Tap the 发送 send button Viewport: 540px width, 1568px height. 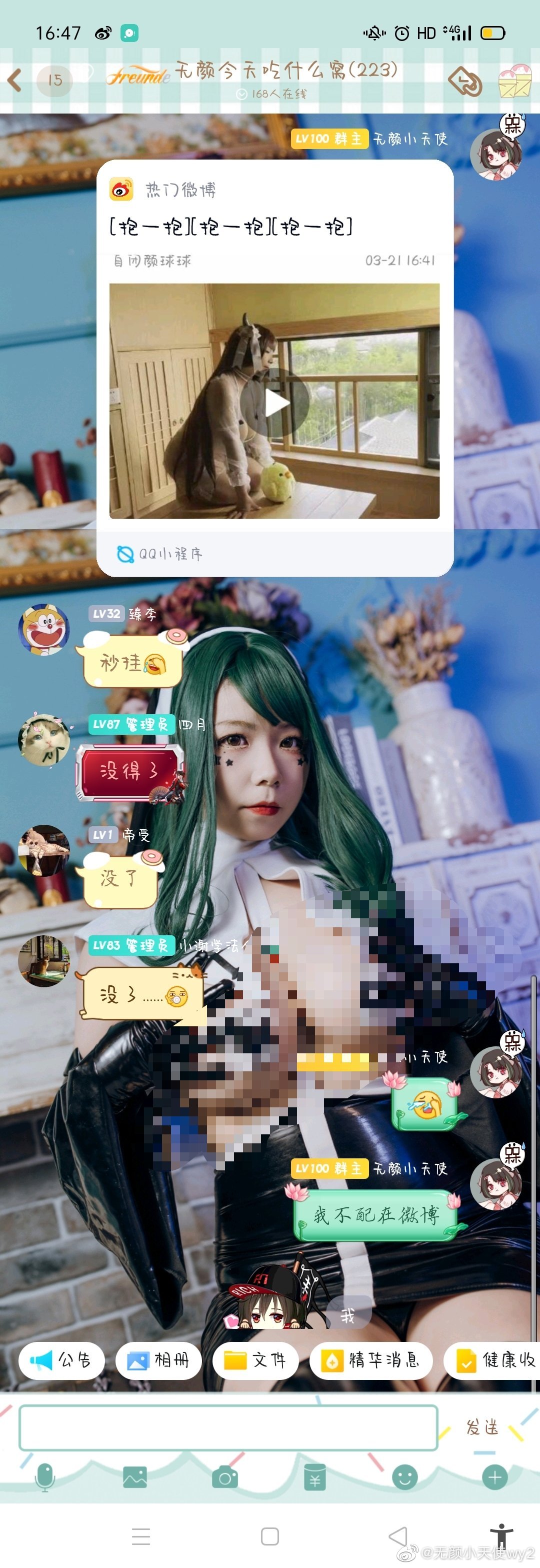pyautogui.click(x=482, y=1427)
